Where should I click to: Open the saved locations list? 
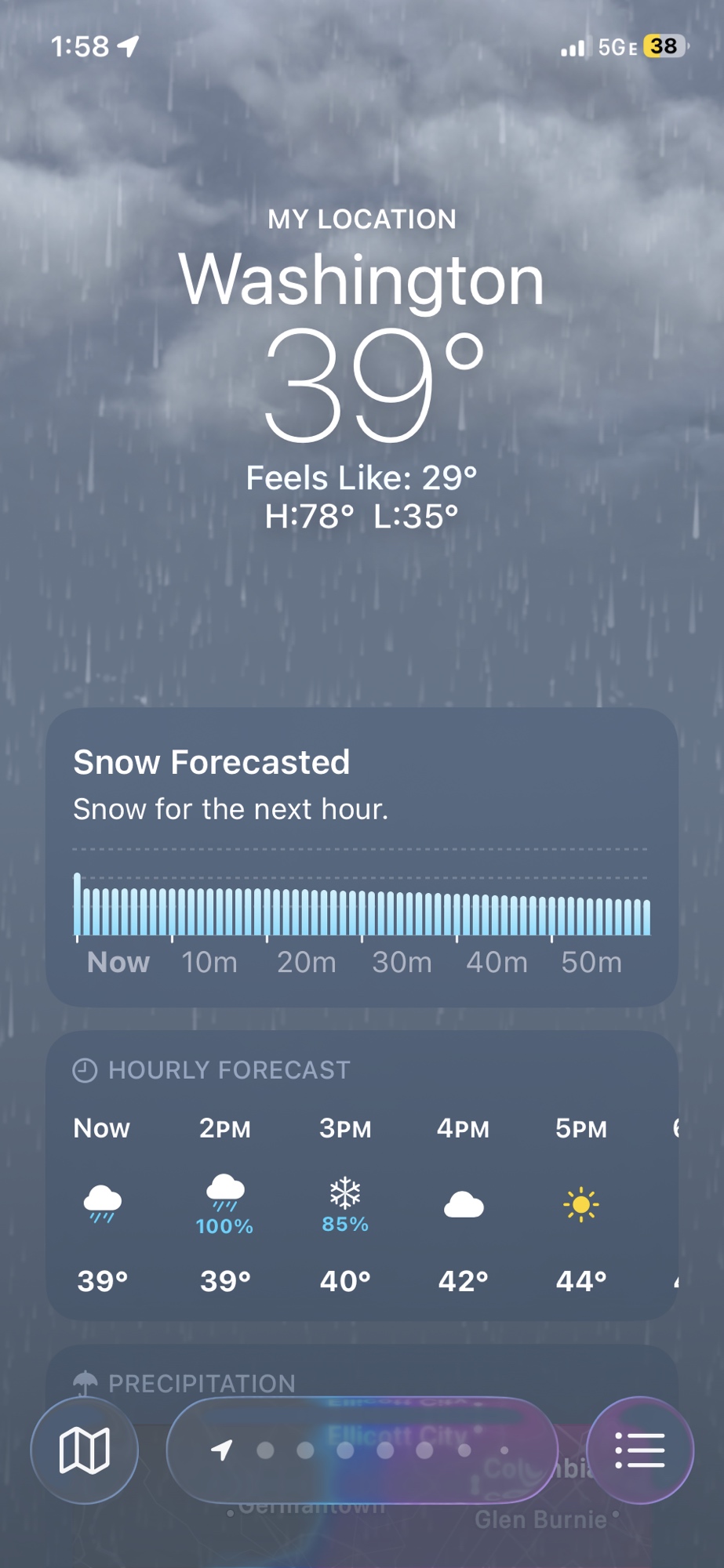click(640, 1450)
